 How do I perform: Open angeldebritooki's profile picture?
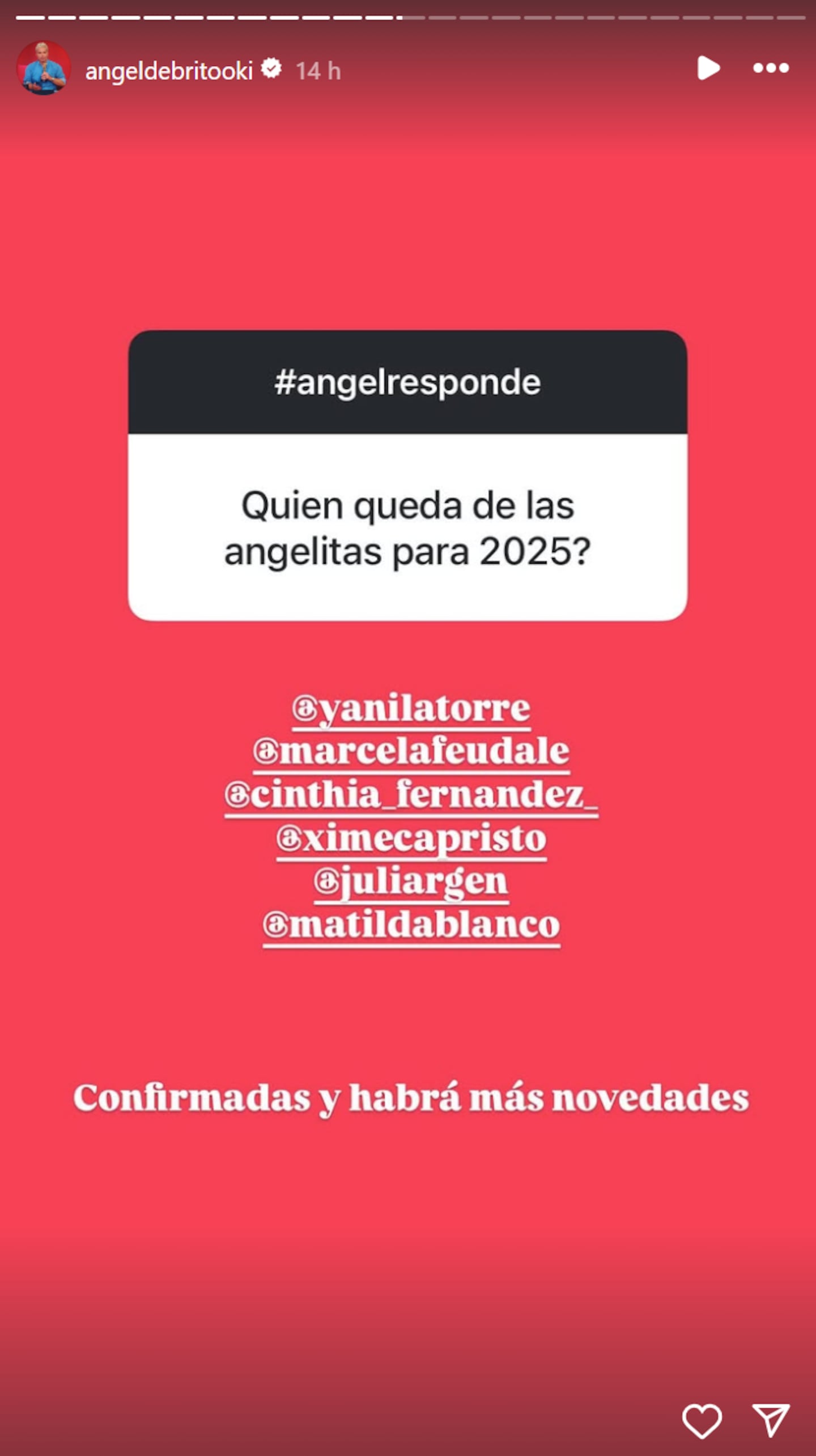click(x=43, y=68)
